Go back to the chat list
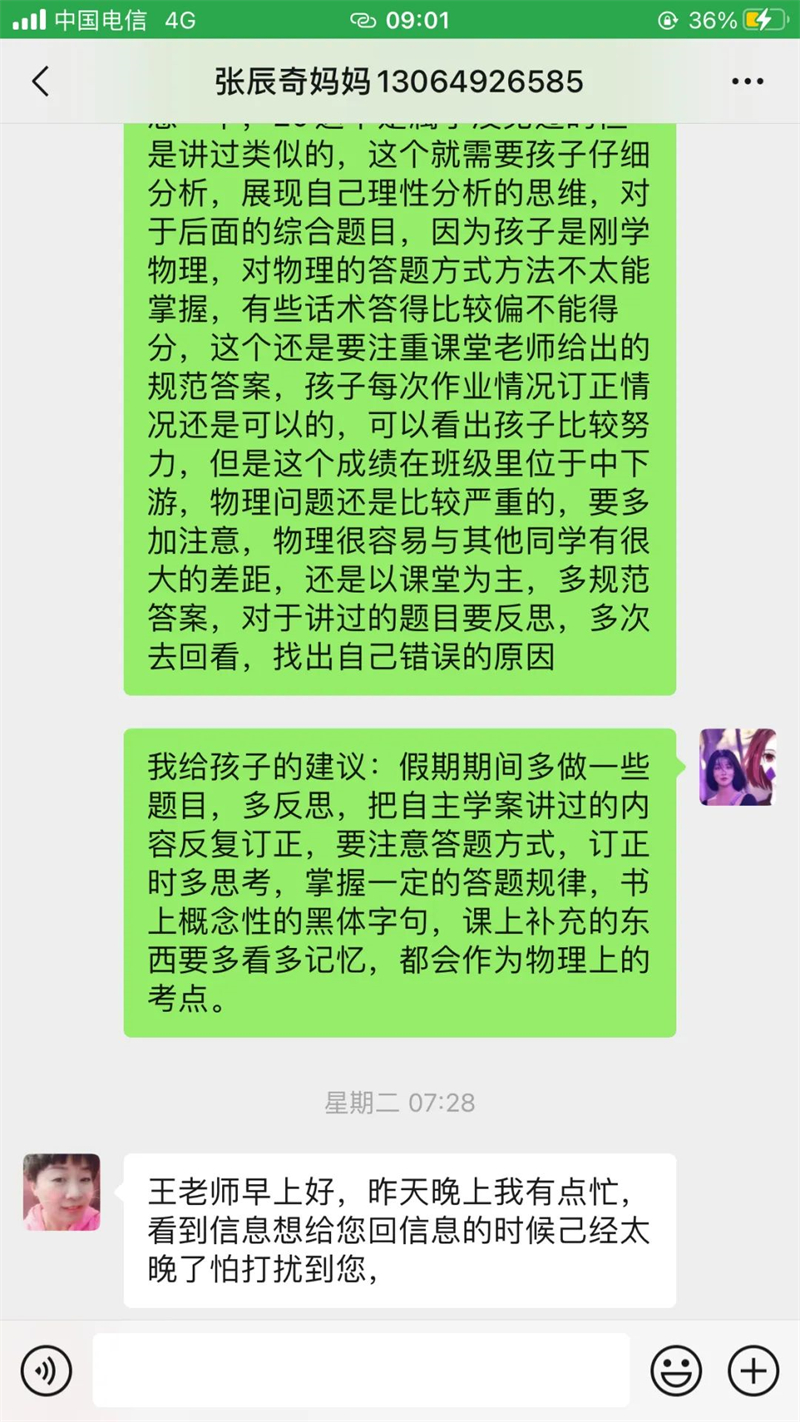800x1422 pixels. 40,82
